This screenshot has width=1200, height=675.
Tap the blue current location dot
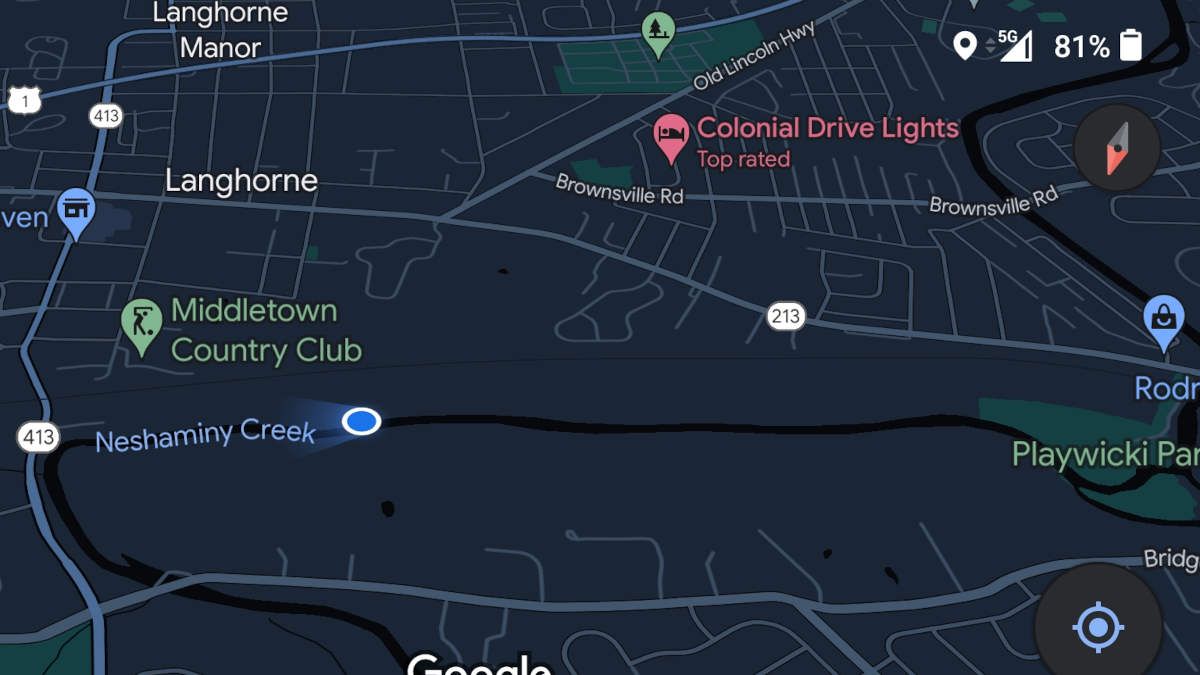[x=361, y=422]
